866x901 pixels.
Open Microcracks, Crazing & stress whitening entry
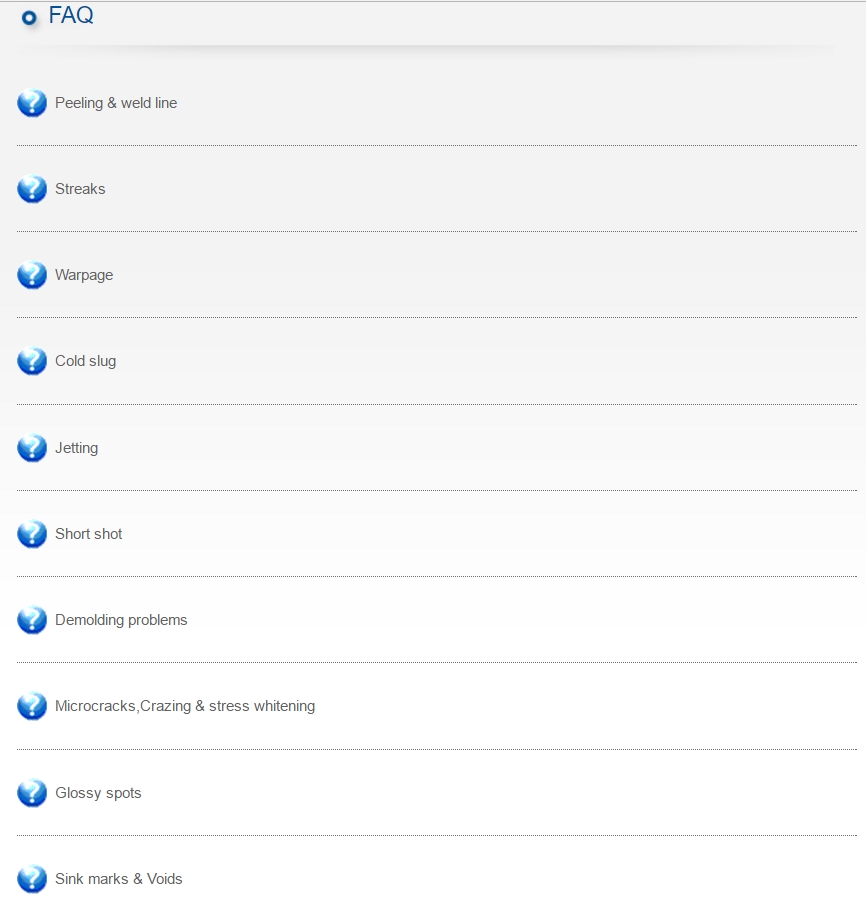[185, 706]
